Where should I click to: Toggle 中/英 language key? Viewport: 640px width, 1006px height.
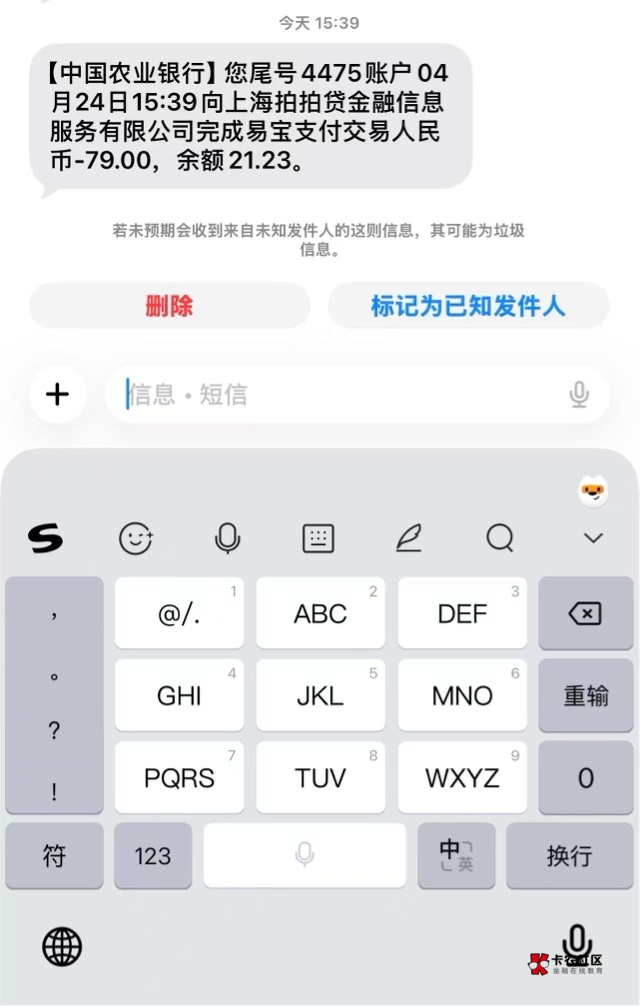456,855
